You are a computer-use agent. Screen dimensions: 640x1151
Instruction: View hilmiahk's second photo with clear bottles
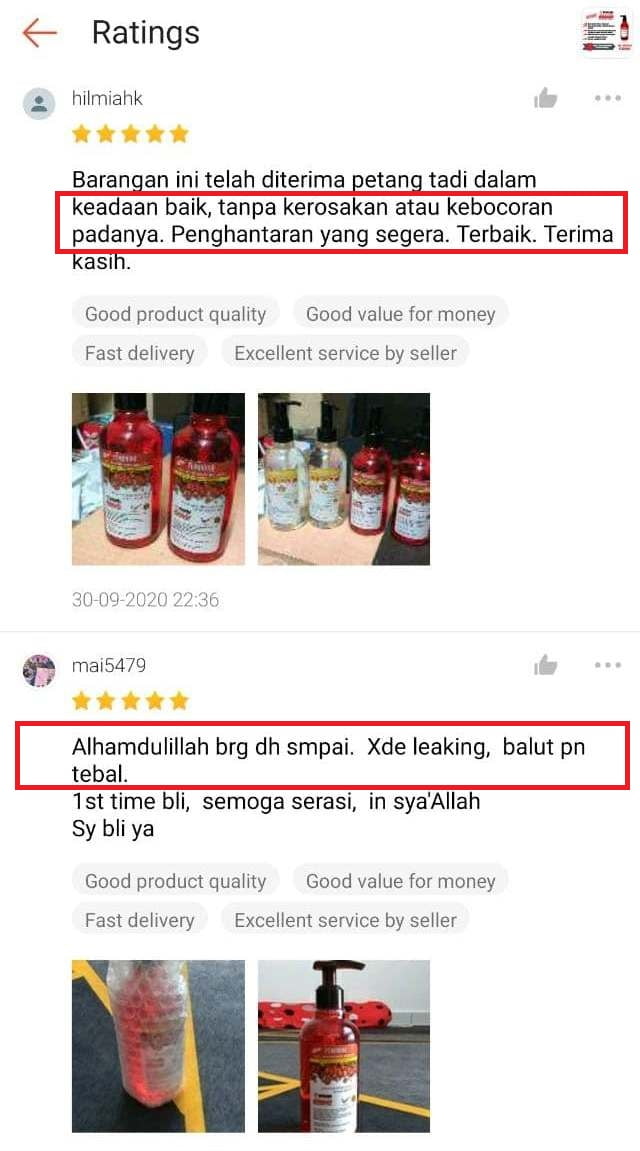pyautogui.click(x=344, y=479)
